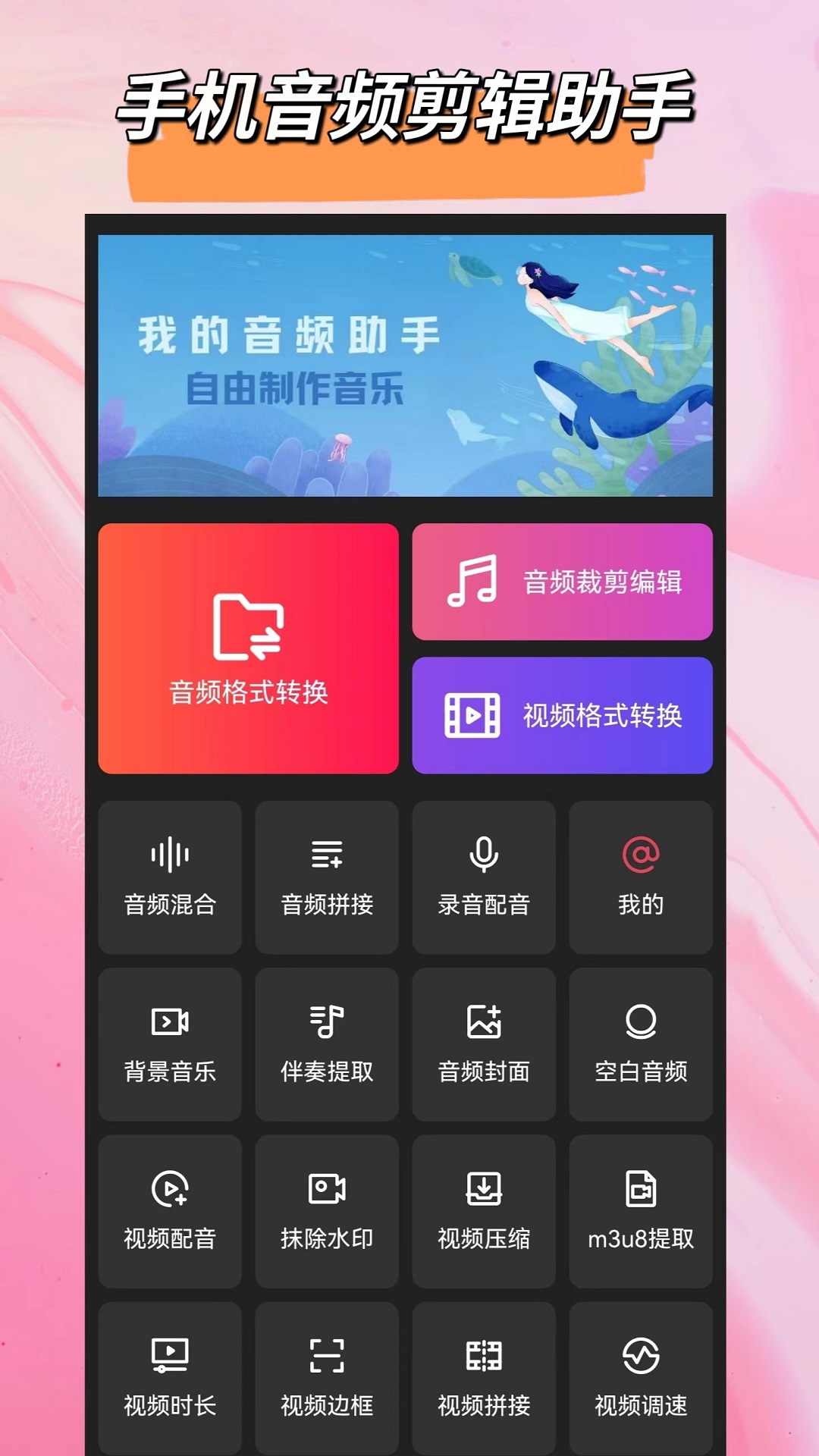Tap the 音频混合 waveform icon
819x1456 pixels.
[x=170, y=855]
